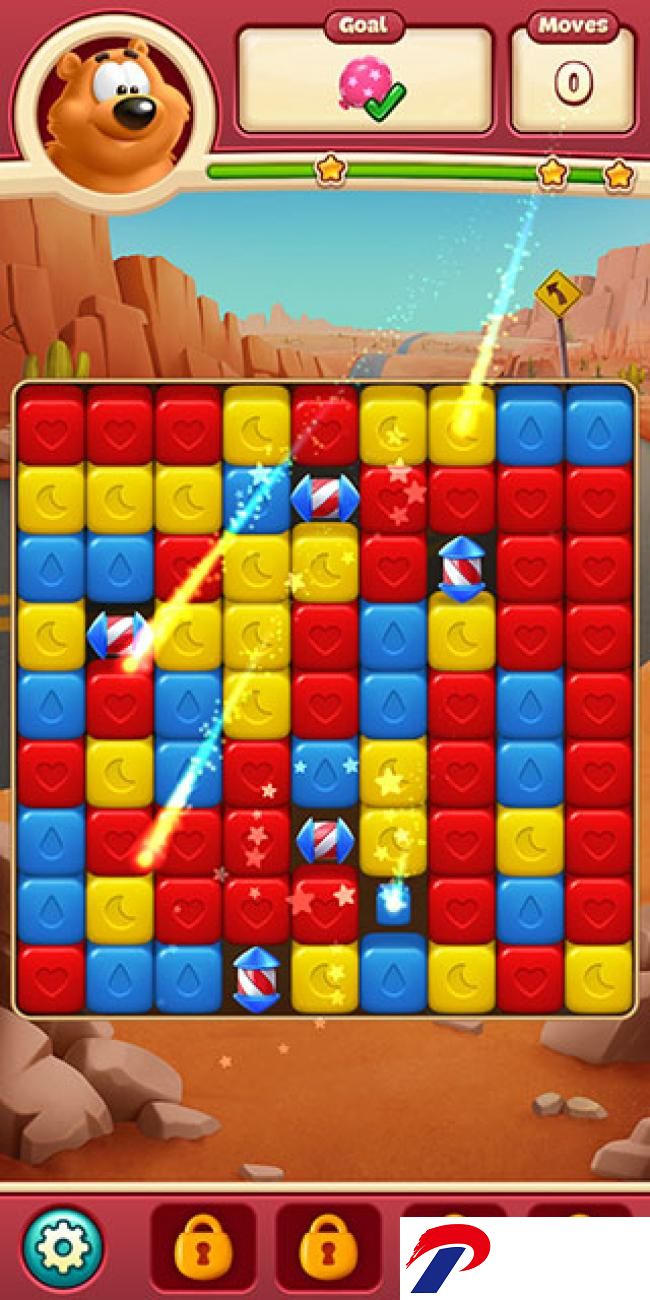
Task: Trigger the vertical rocket between red heart cubes
Action: click(x=461, y=568)
